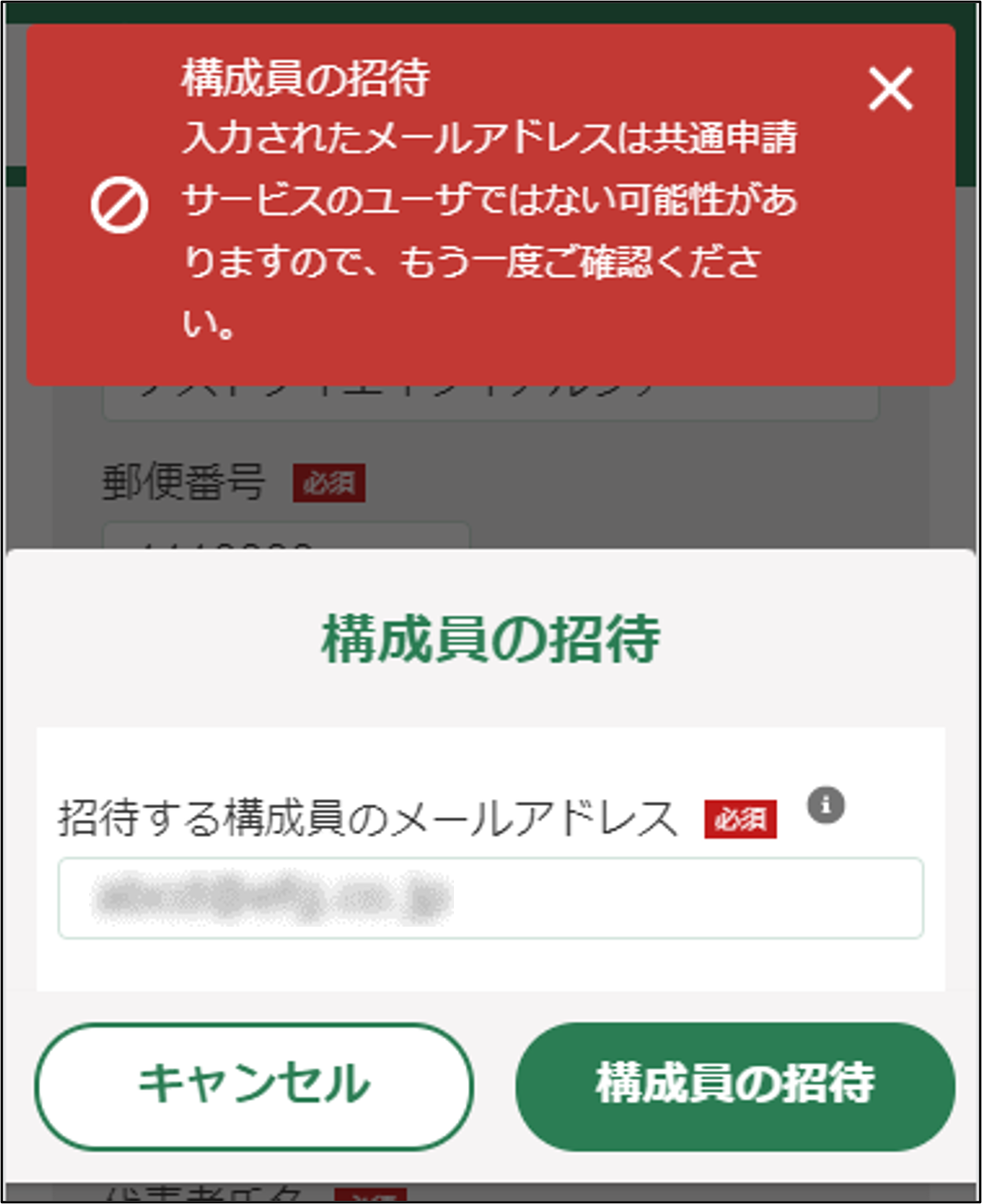
Task: Tap the キャンセル button
Action: click(254, 1085)
